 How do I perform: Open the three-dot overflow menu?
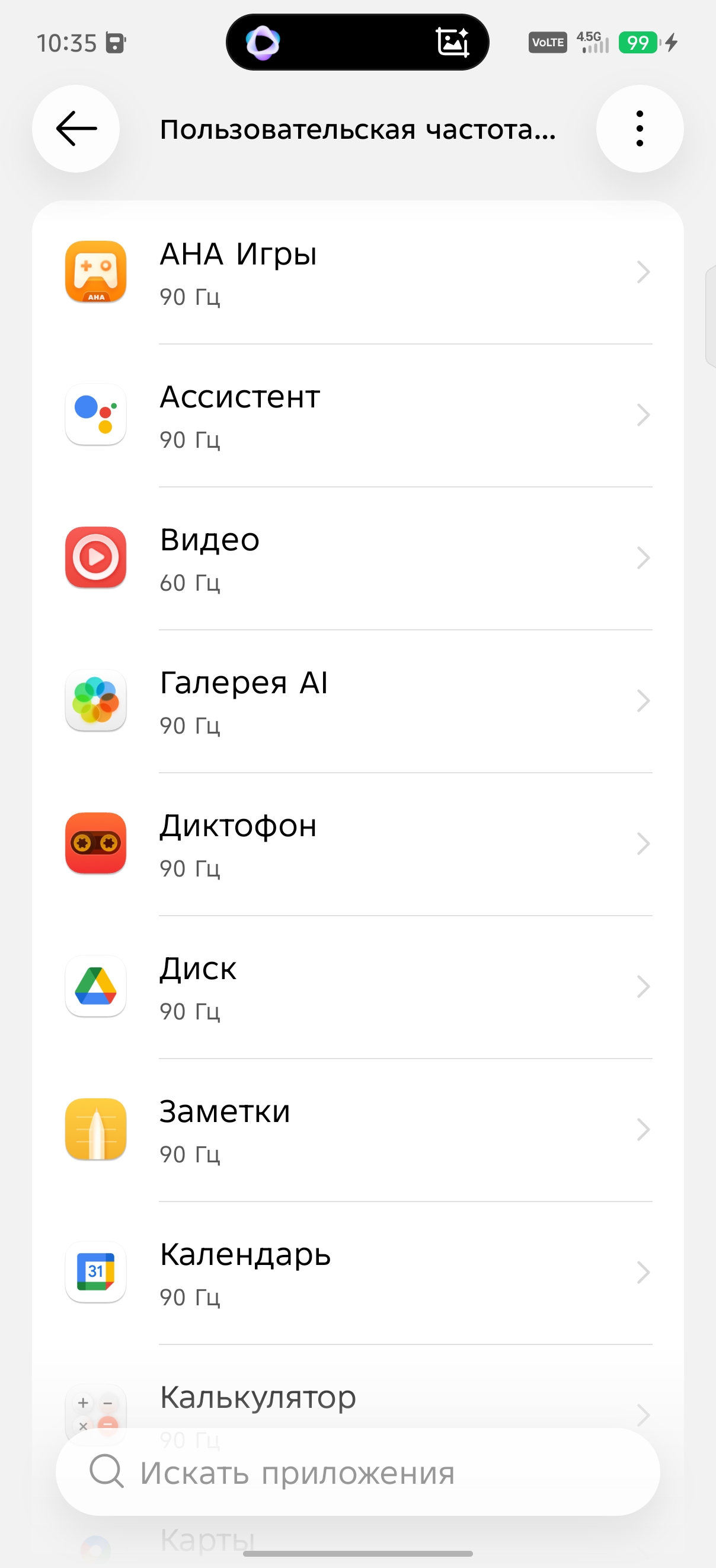point(640,129)
